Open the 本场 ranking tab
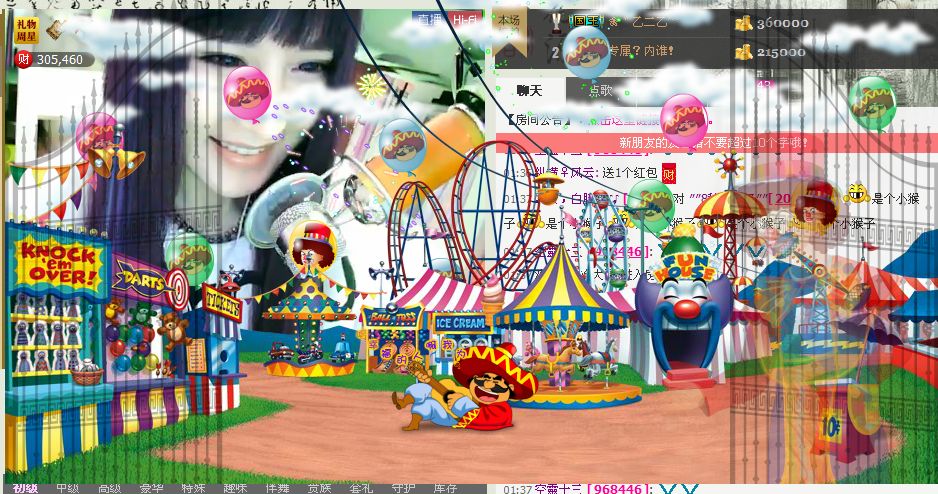The width and height of the screenshot is (938, 494). (509, 21)
